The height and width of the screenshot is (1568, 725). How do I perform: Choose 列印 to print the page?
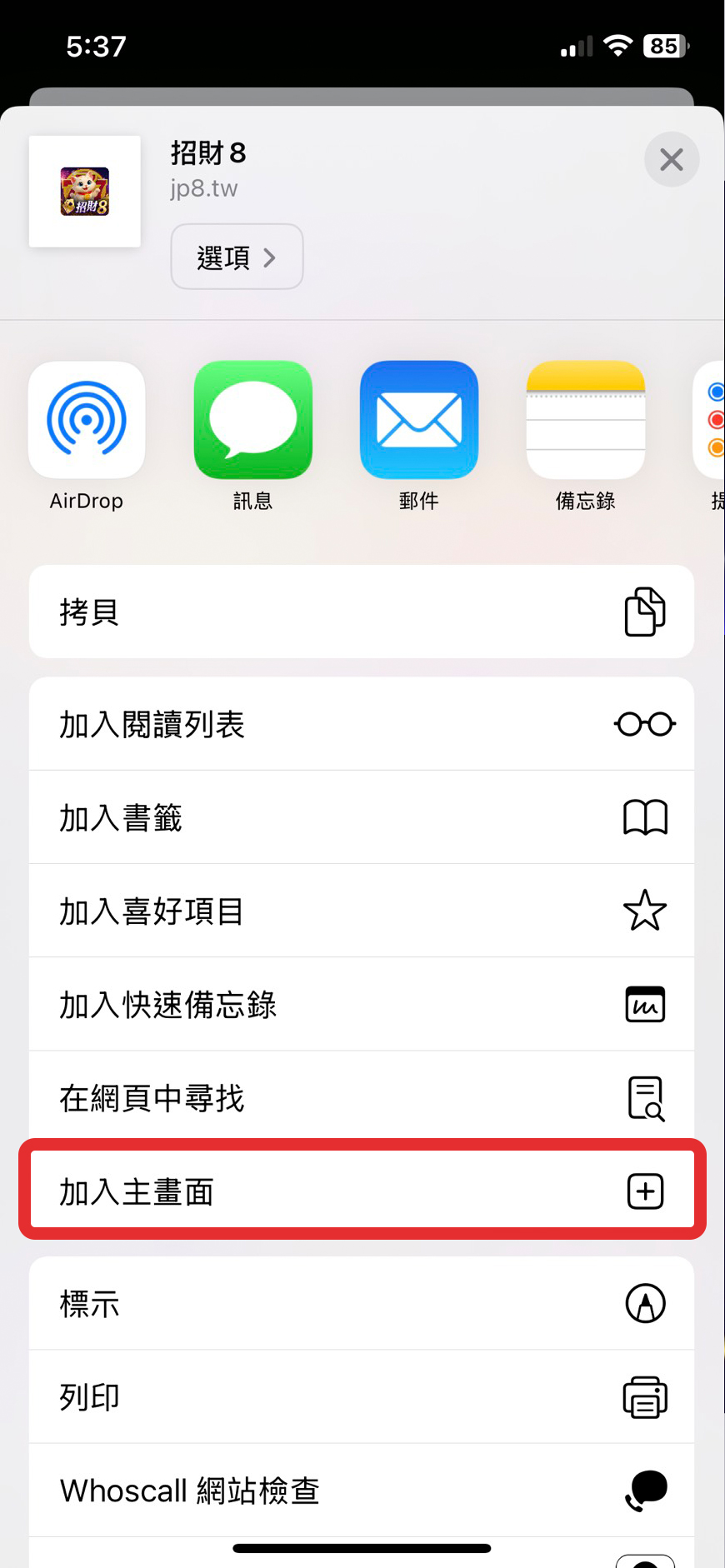point(362,1396)
